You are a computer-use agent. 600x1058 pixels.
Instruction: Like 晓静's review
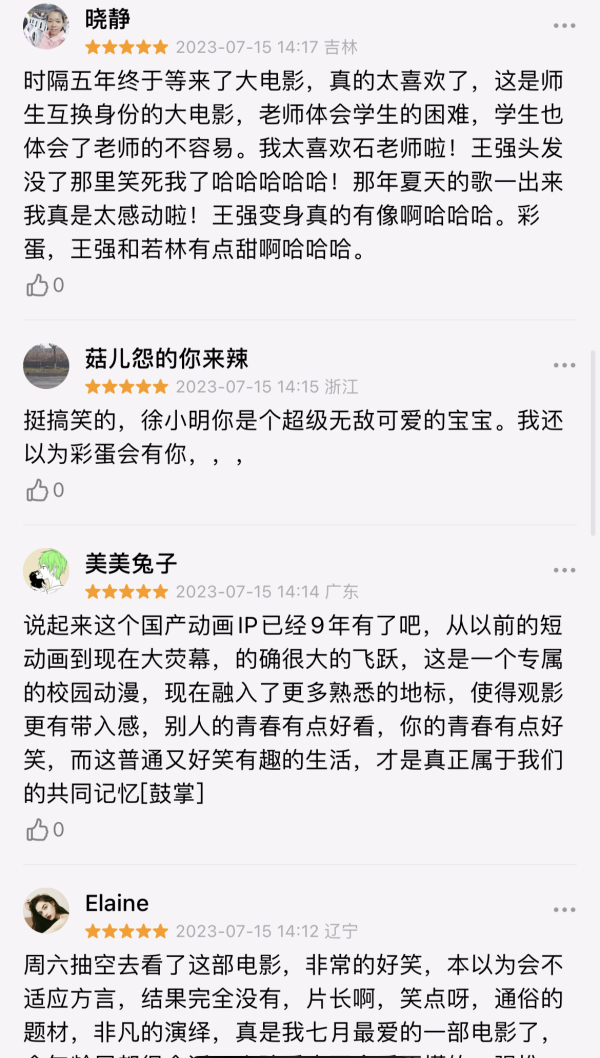pos(39,286)
